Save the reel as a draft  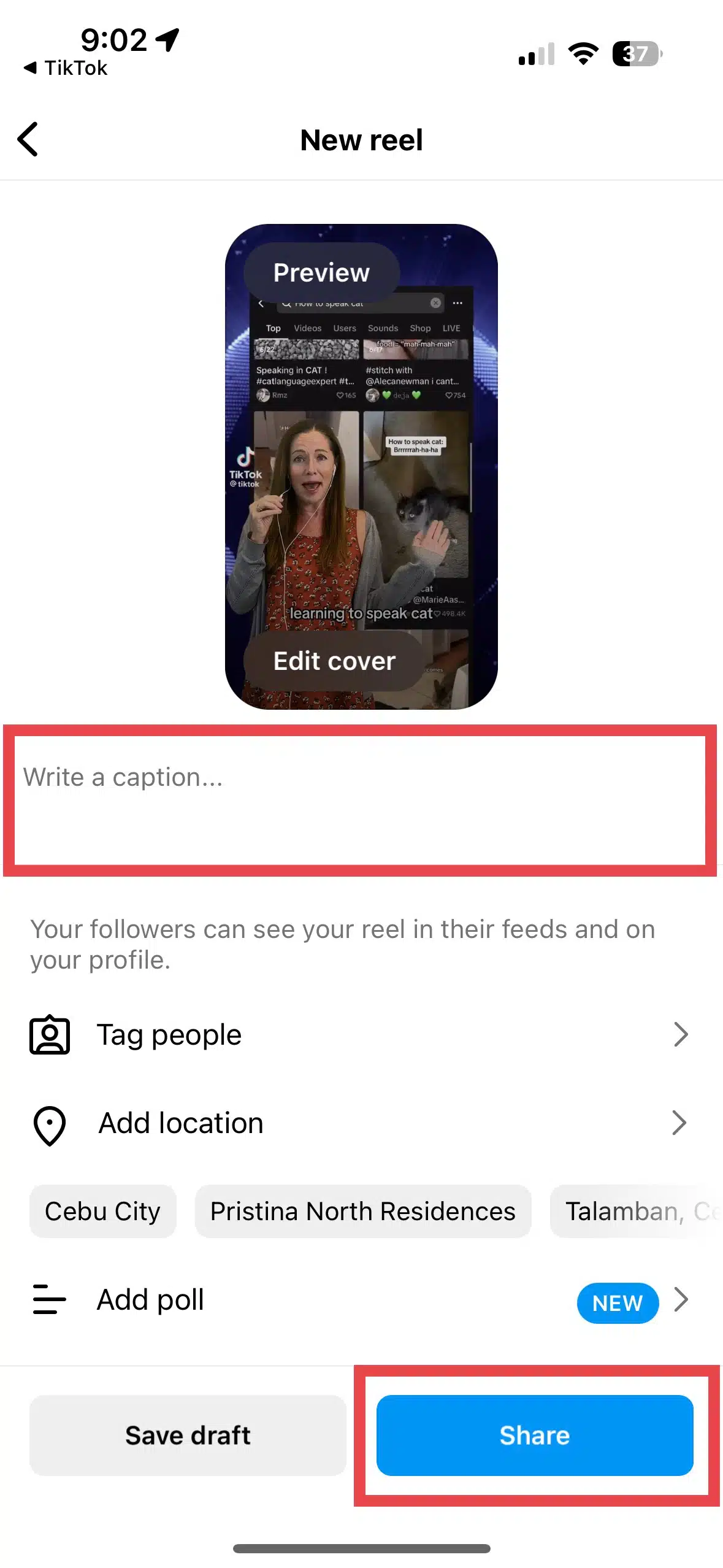pyautogui.click(x=187, y=1435)
